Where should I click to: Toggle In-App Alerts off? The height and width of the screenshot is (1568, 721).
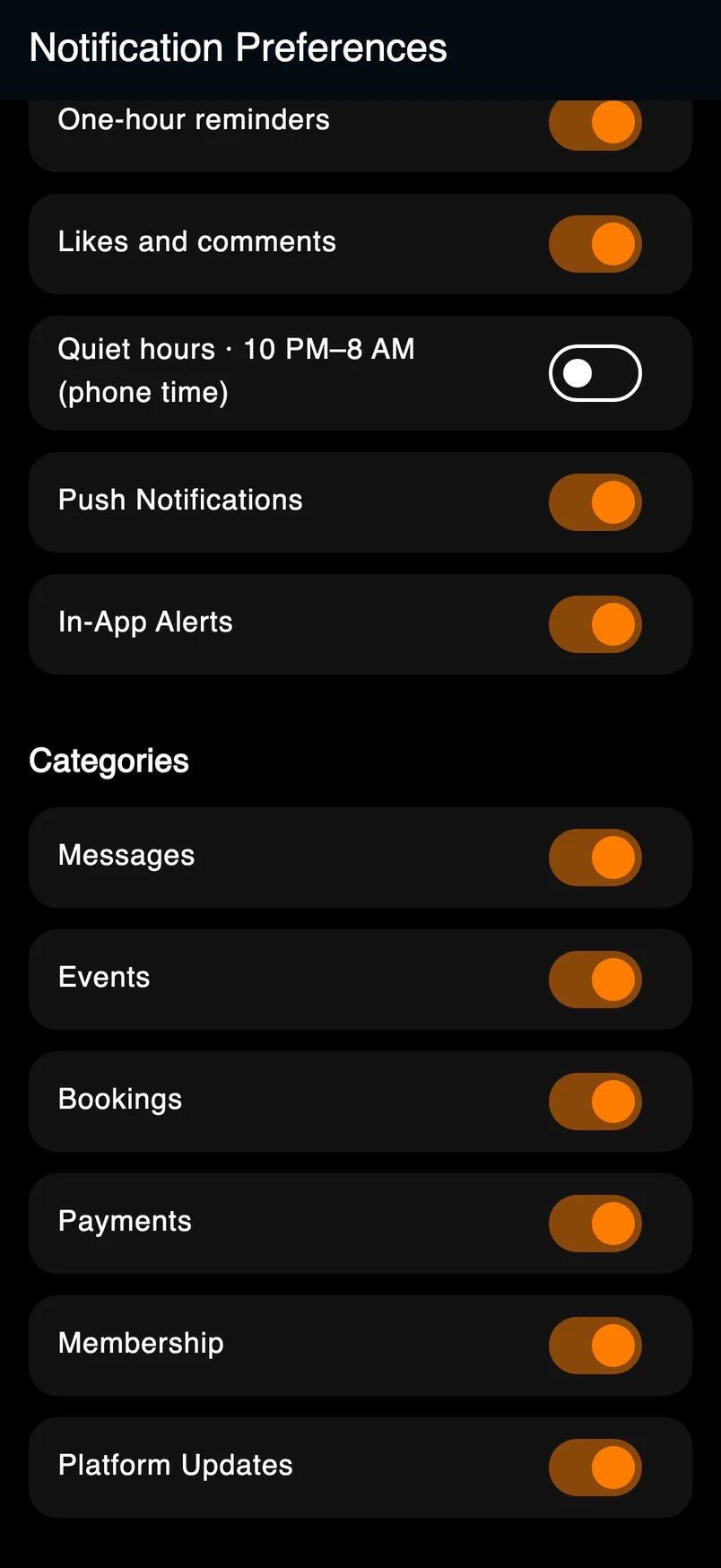595,624
